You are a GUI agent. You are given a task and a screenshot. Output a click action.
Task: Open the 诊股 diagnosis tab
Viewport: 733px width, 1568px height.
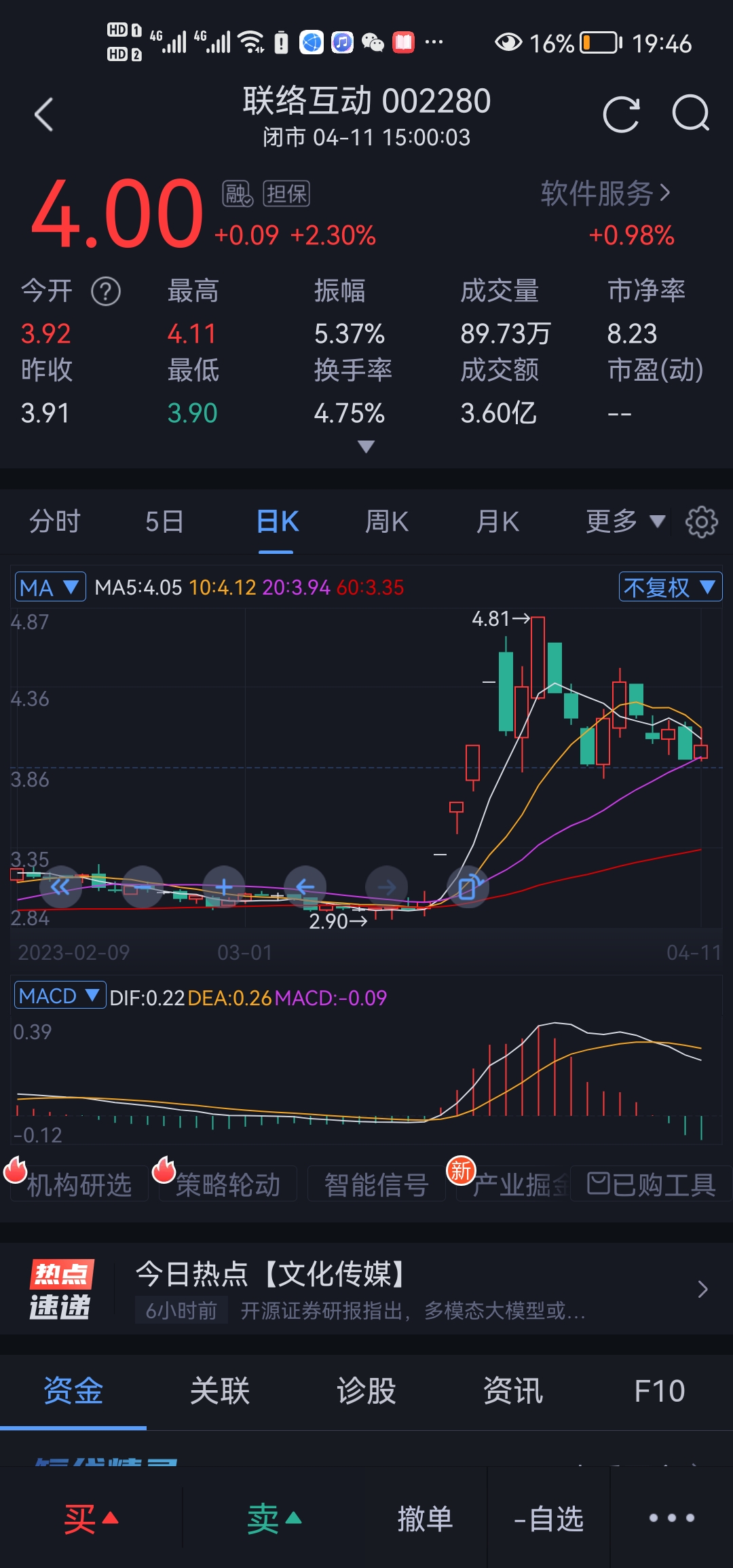point(366,1391)
